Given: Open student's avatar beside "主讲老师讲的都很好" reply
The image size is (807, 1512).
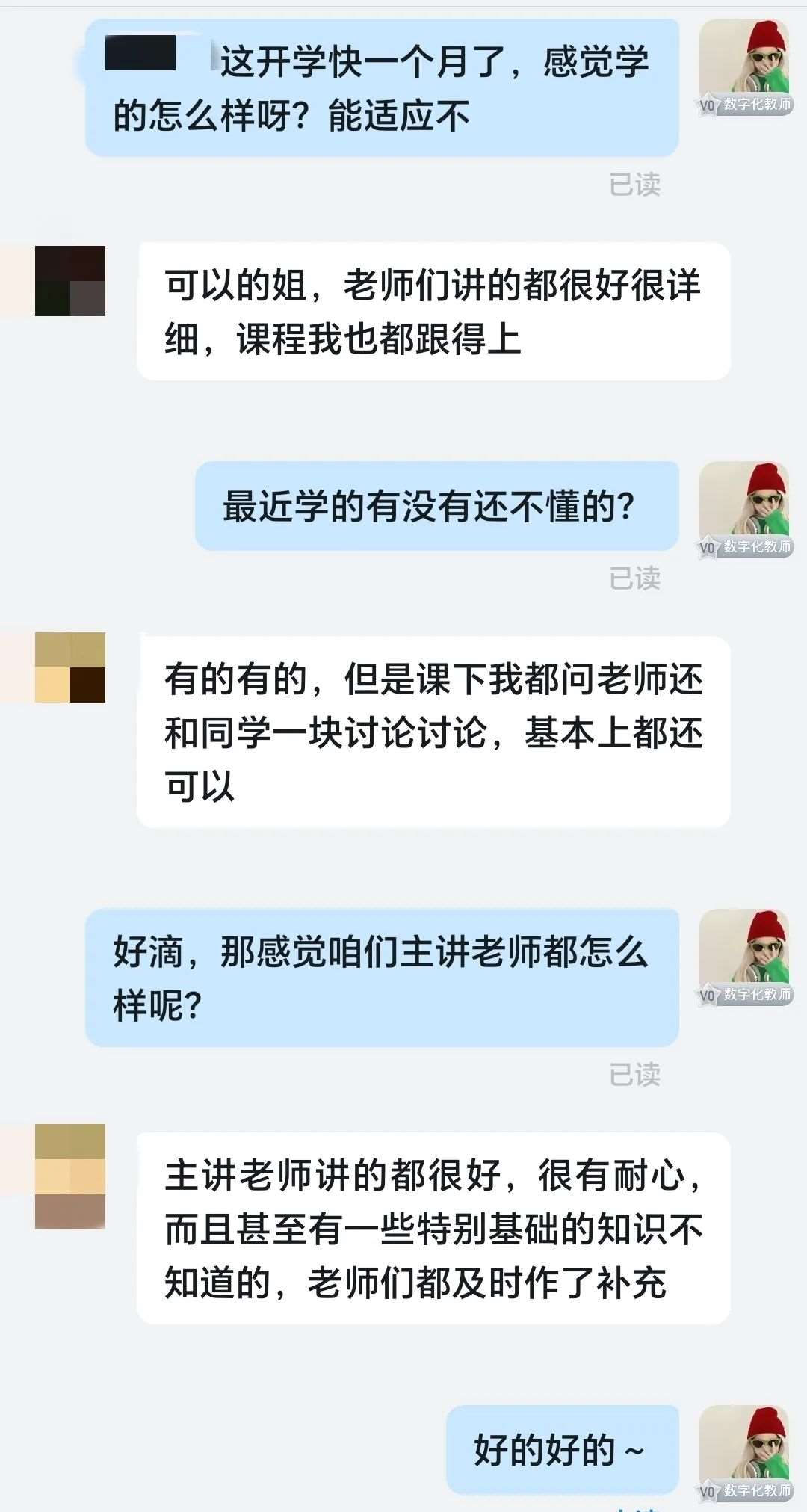Looking at the screenshot, I should coord(70,1176).
